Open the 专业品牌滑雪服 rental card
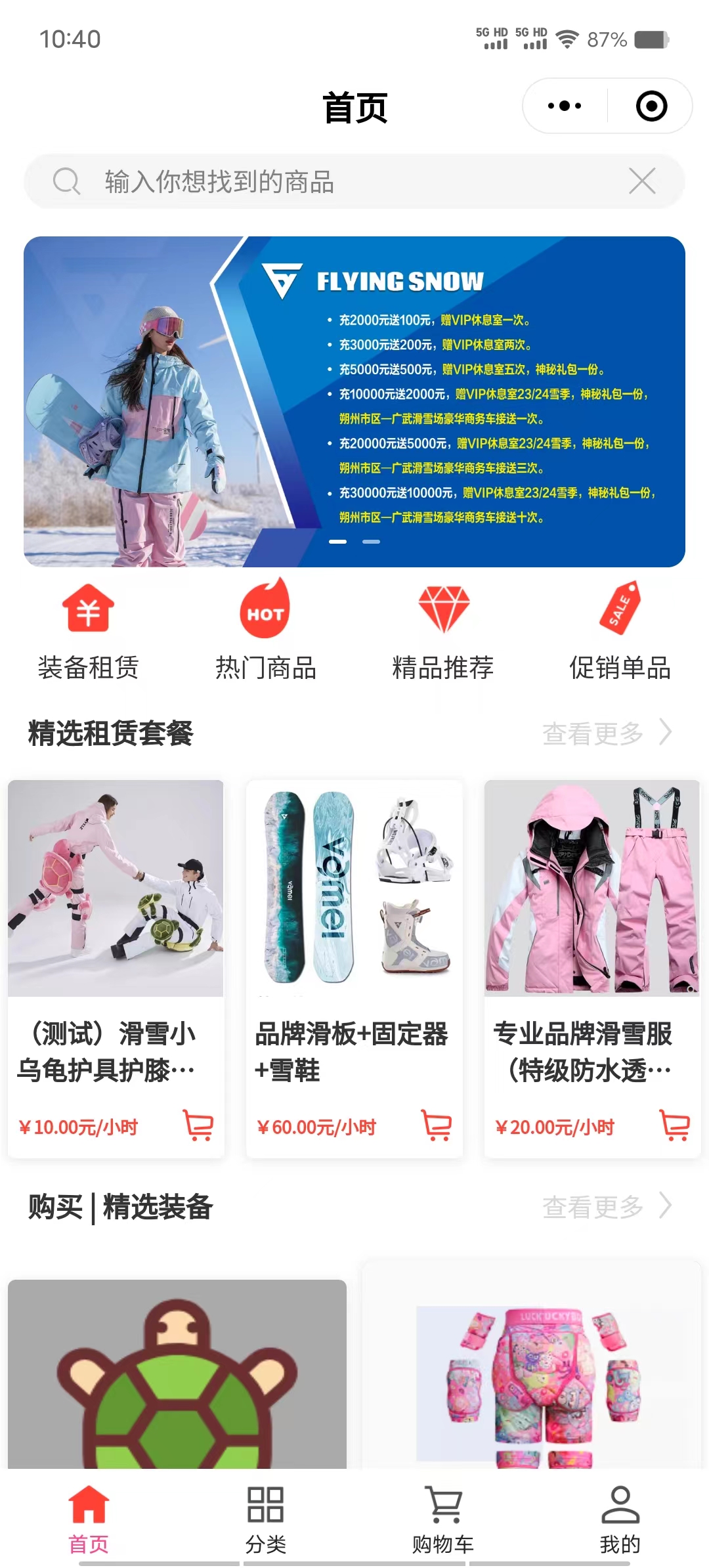 (x=592, y=919)
